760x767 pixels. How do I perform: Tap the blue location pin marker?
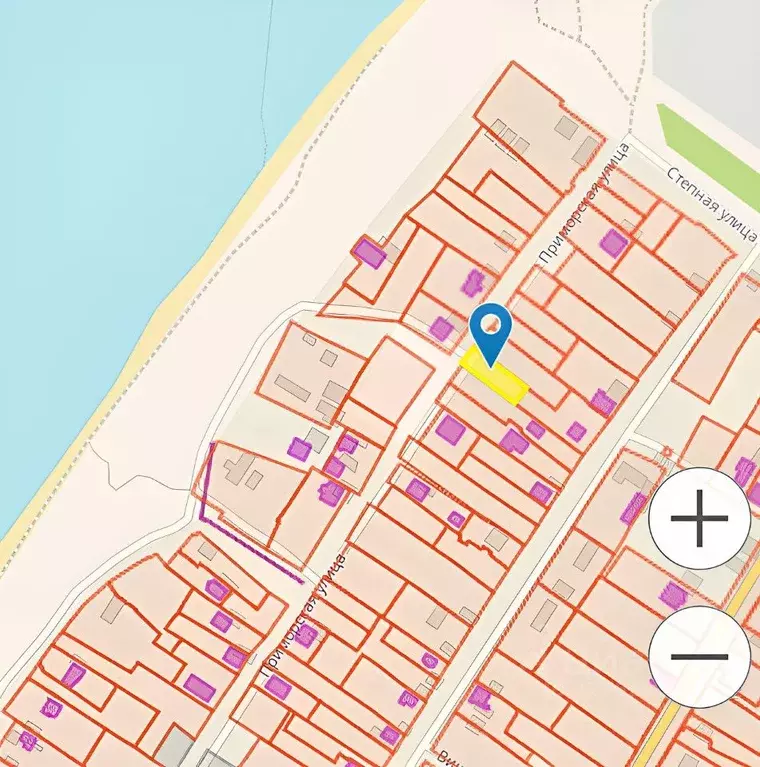tap(490, 329)
